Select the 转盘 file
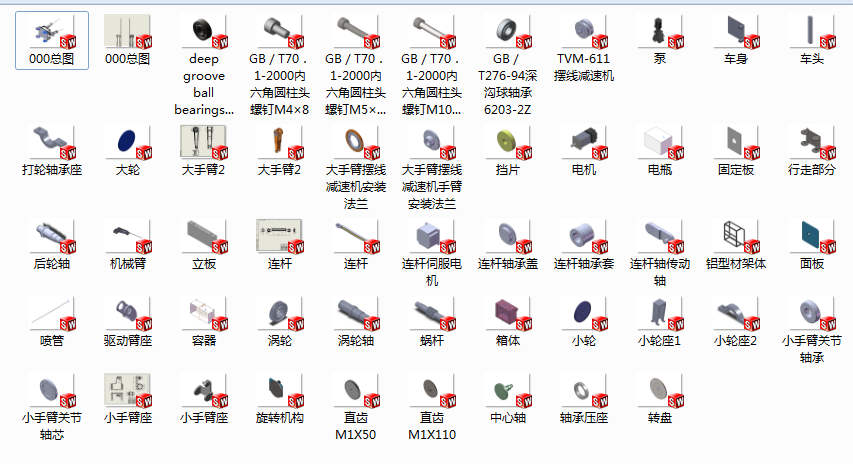Screen dimensions: 853x464 coord(659,393)
